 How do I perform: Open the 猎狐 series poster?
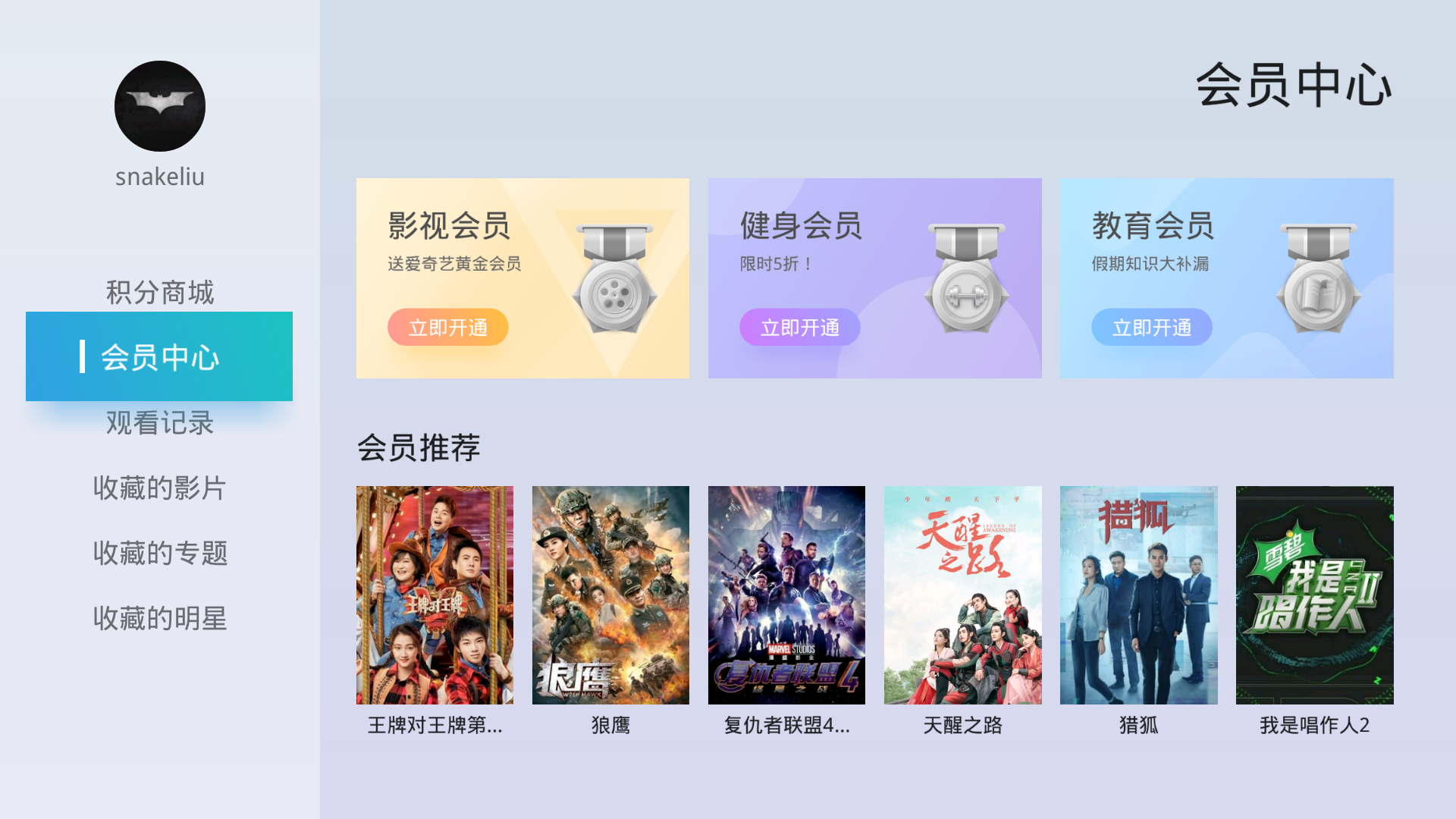coord(1138,595)
